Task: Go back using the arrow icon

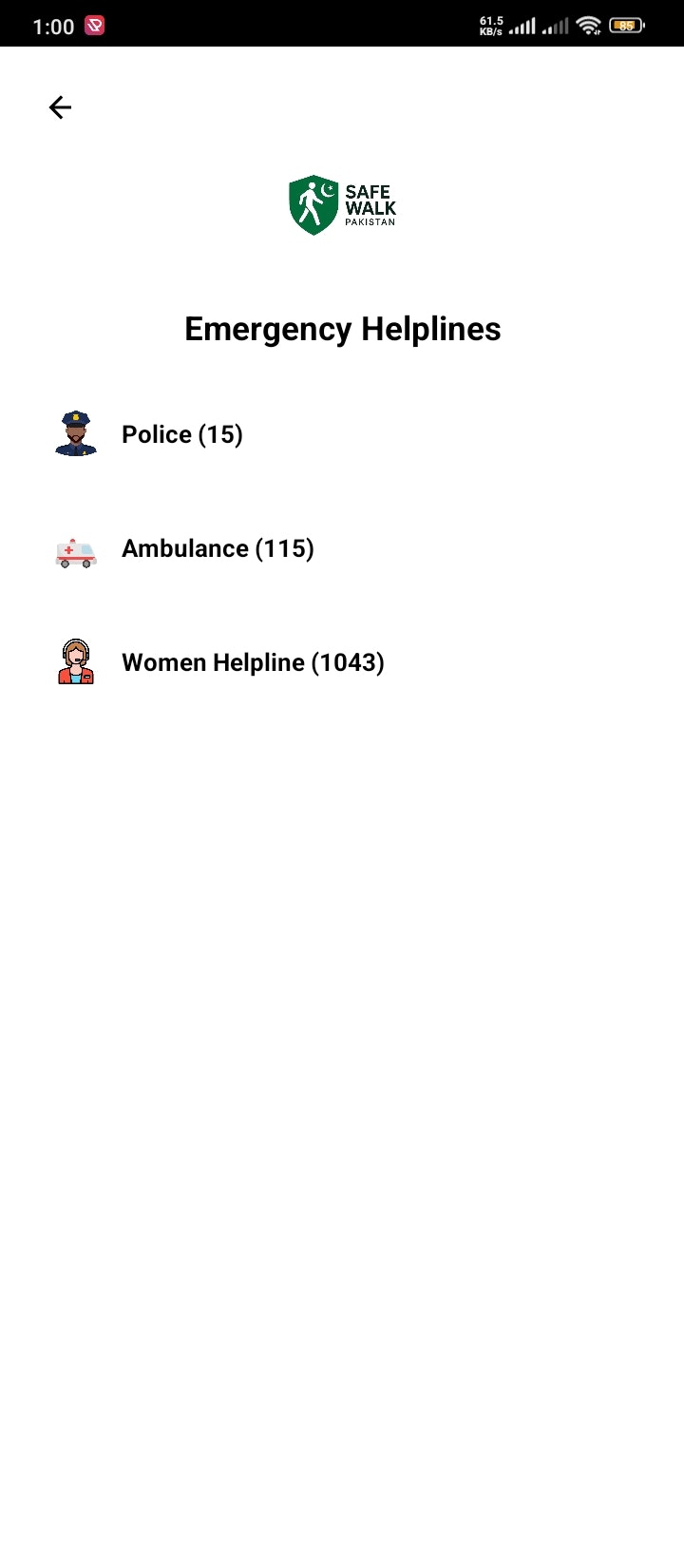Action: click(x=60, y=107)
